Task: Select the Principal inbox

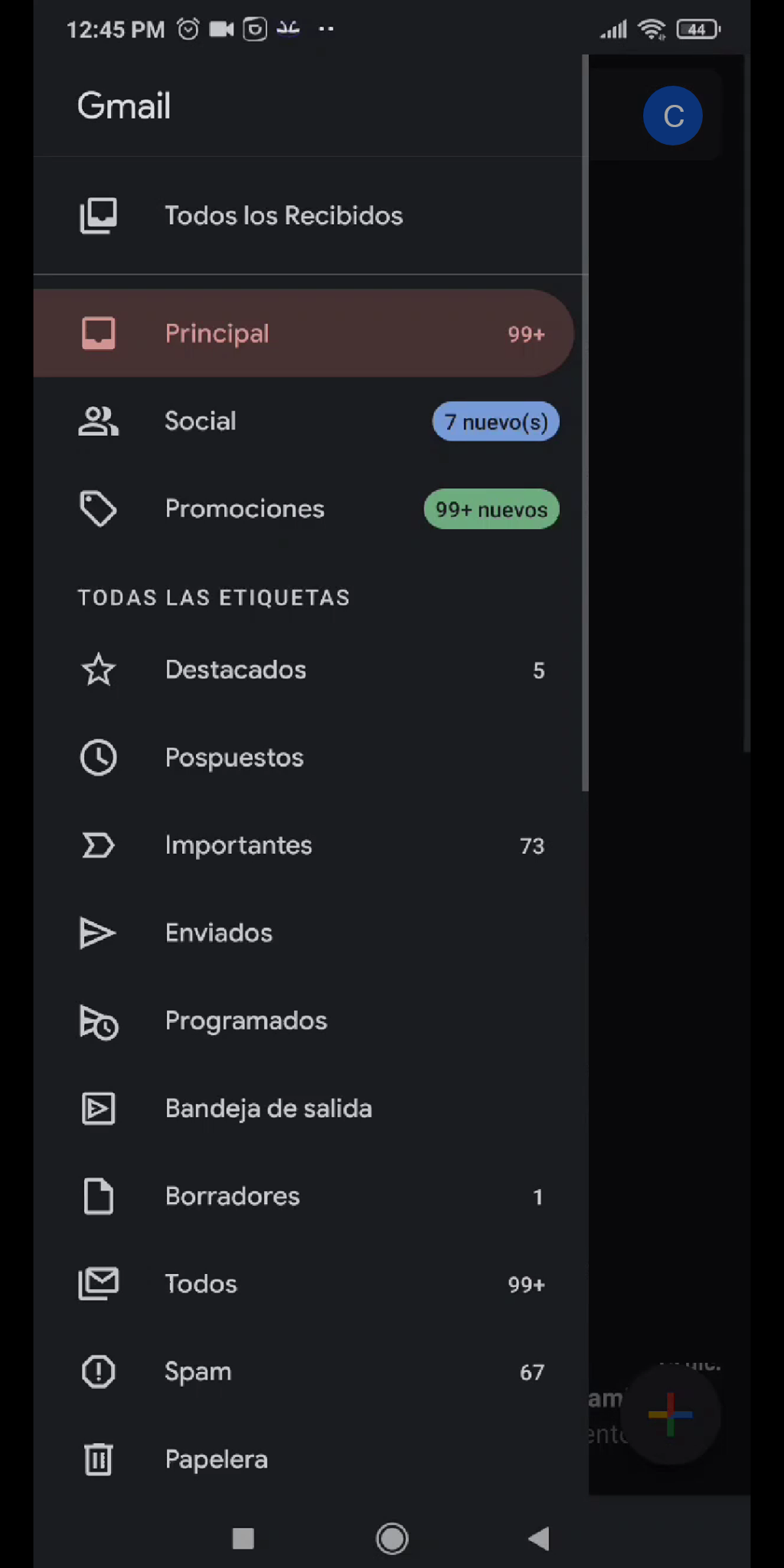Action: click(304, 333)
